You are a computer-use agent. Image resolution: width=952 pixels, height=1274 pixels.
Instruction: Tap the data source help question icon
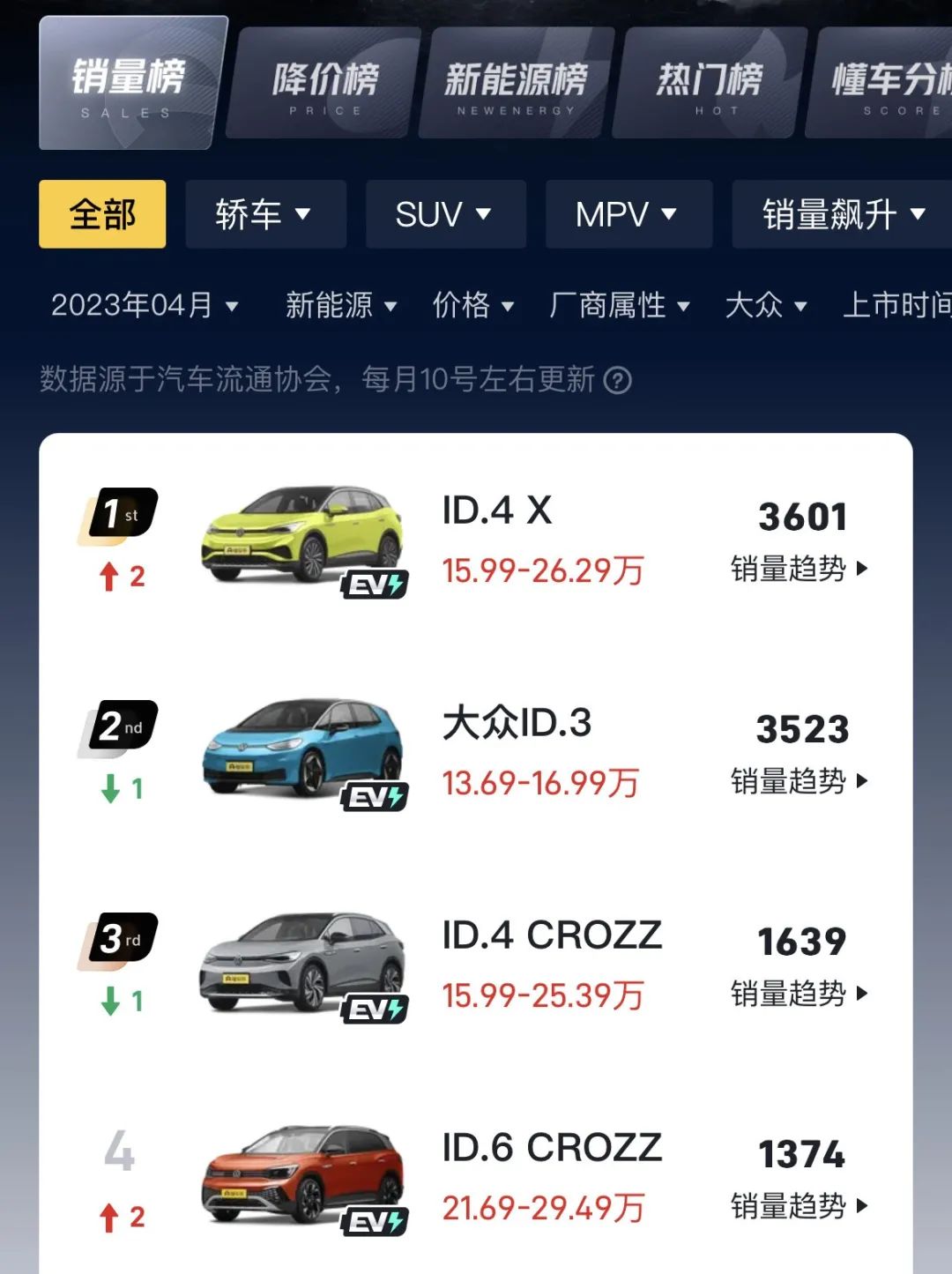coord(618,381)
